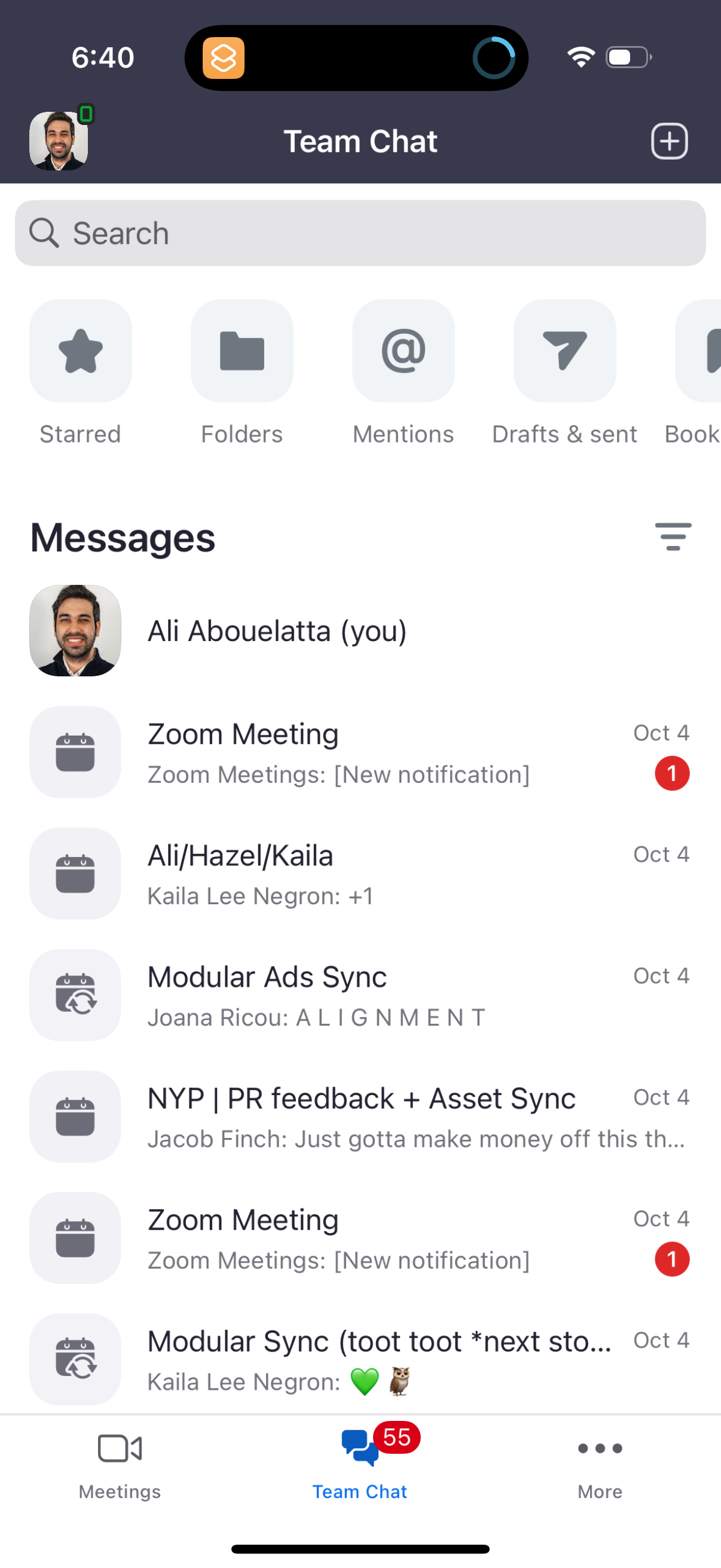
Task: Start a new chat with the plus icon
Action: pos(669,141)
